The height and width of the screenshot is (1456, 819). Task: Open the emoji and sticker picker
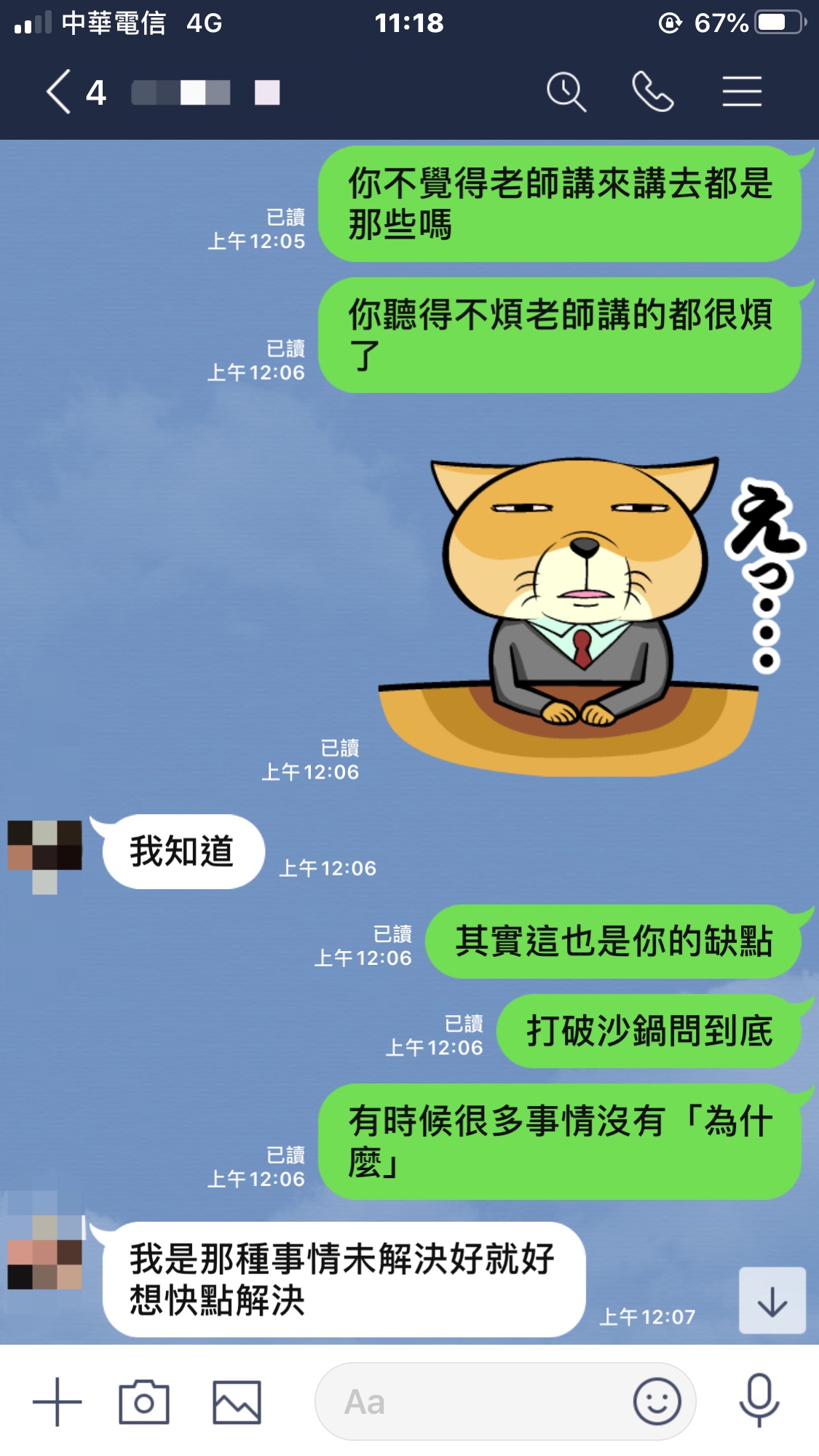click(657, 1401)
